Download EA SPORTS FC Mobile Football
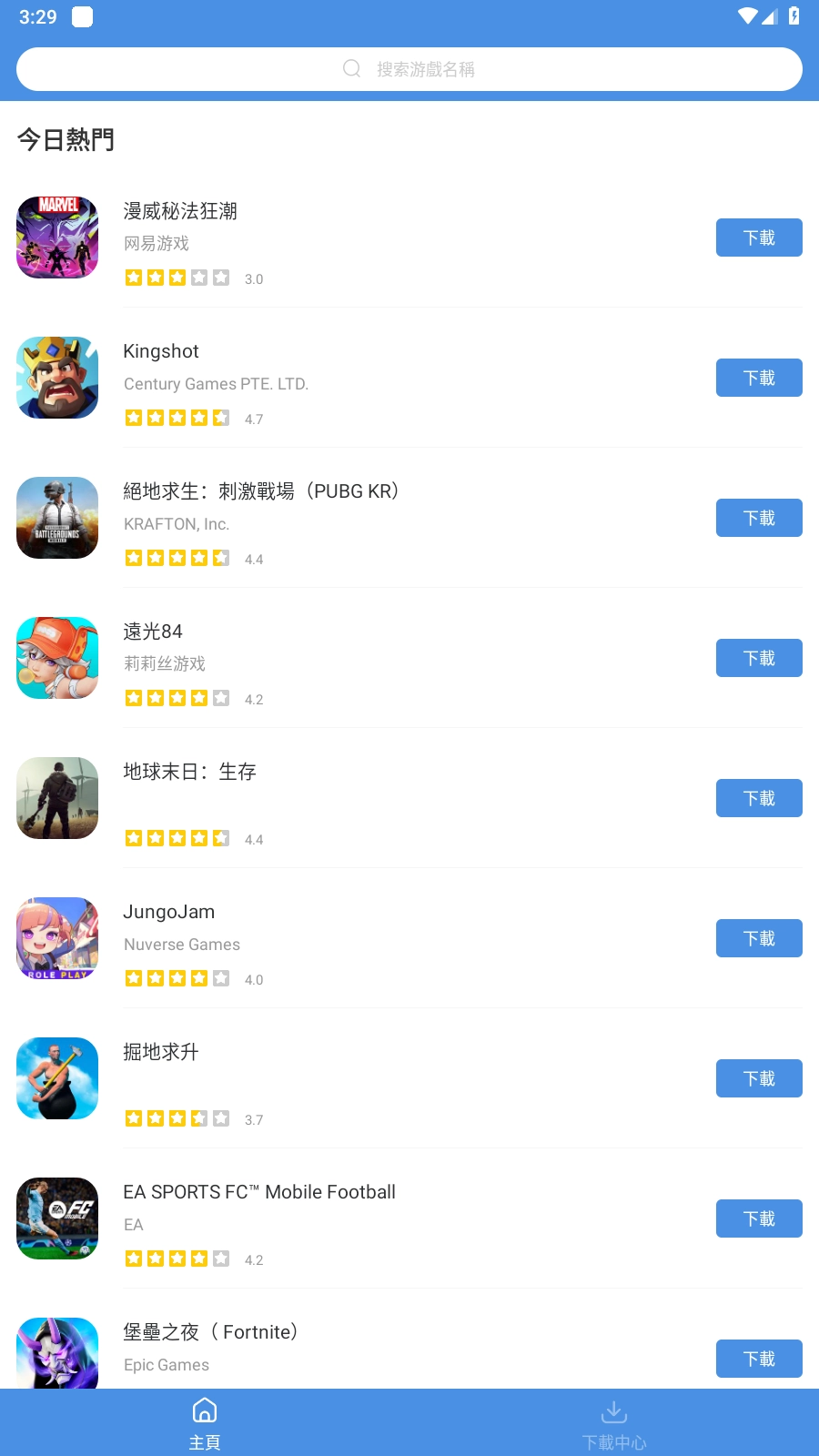 coord(759,1218)
